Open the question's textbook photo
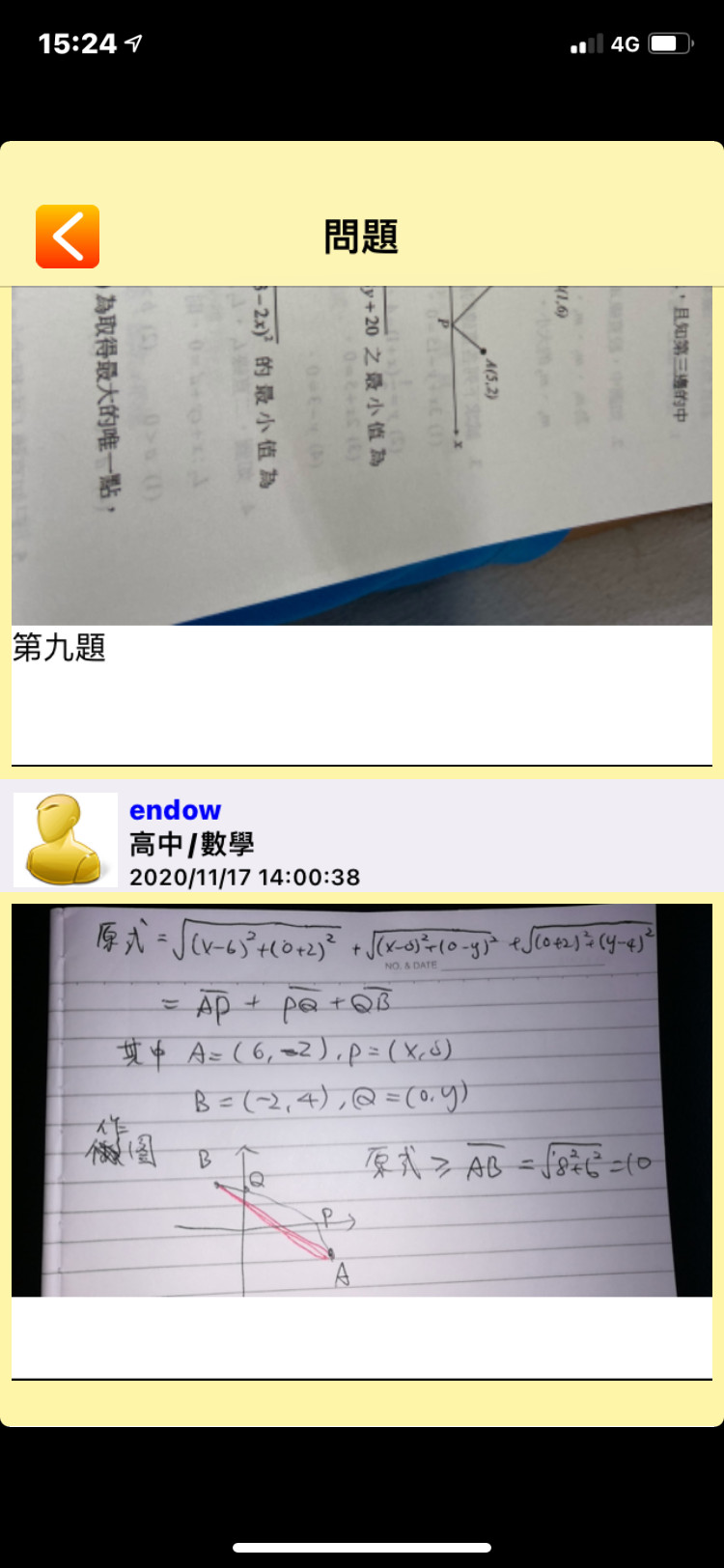Viewport: 724px width, 1568px height. click(362, 456)
